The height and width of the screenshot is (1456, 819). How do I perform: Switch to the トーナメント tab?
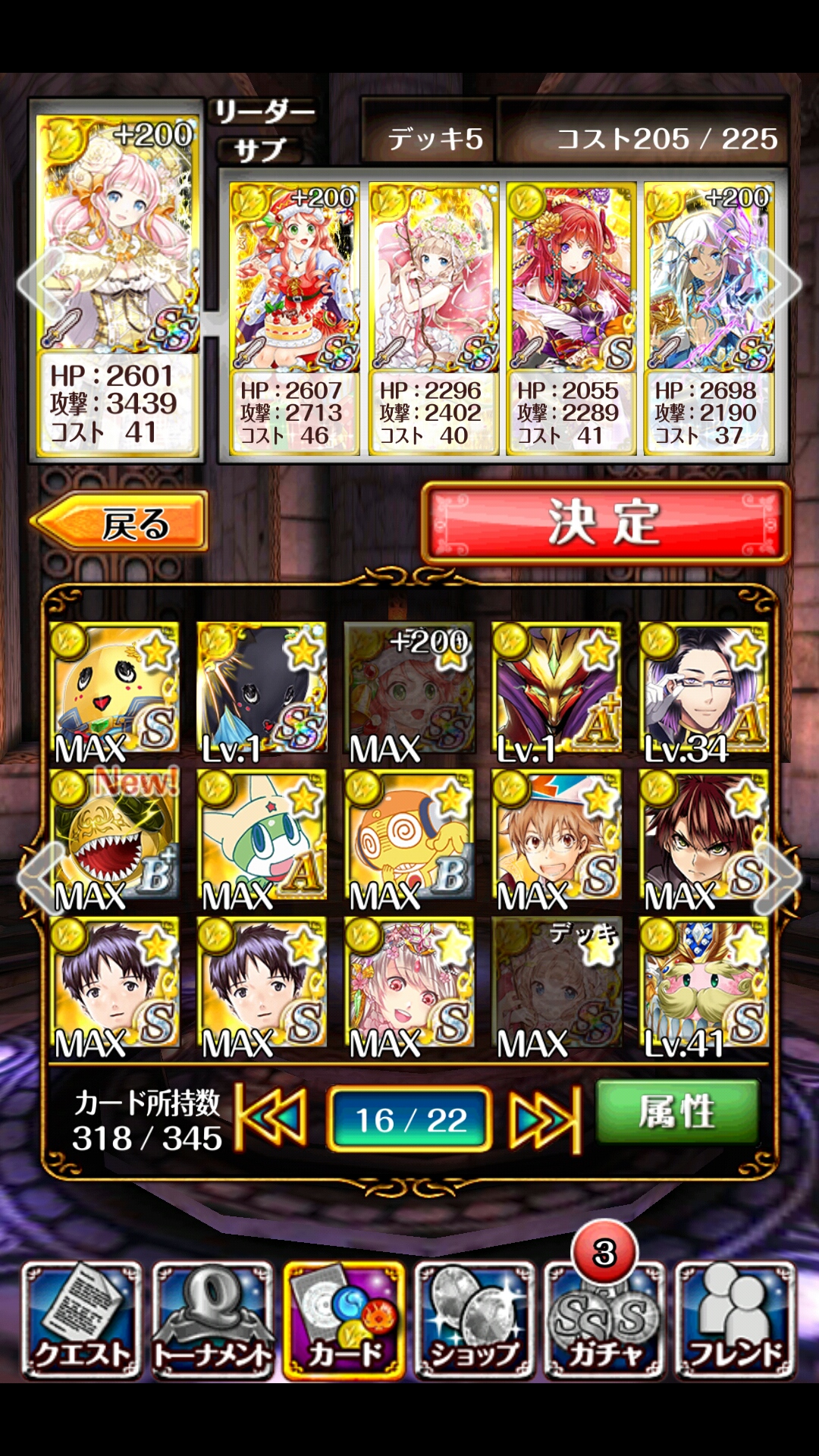213,1319
